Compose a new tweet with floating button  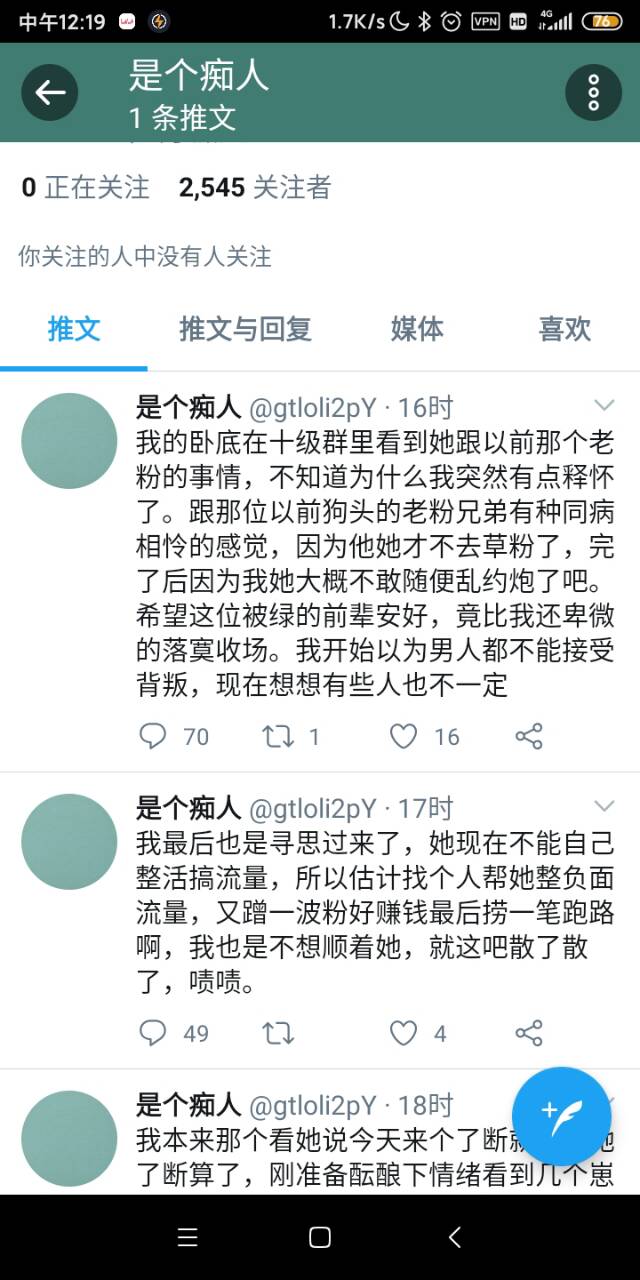[561, 1116]
